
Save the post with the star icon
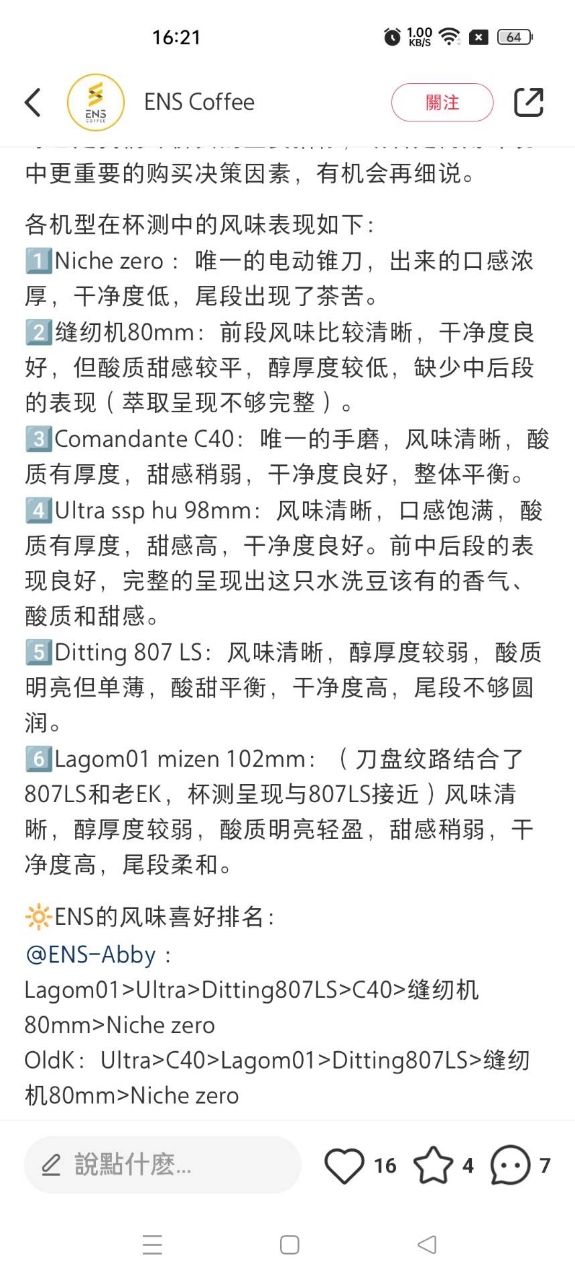[433, 1165]
